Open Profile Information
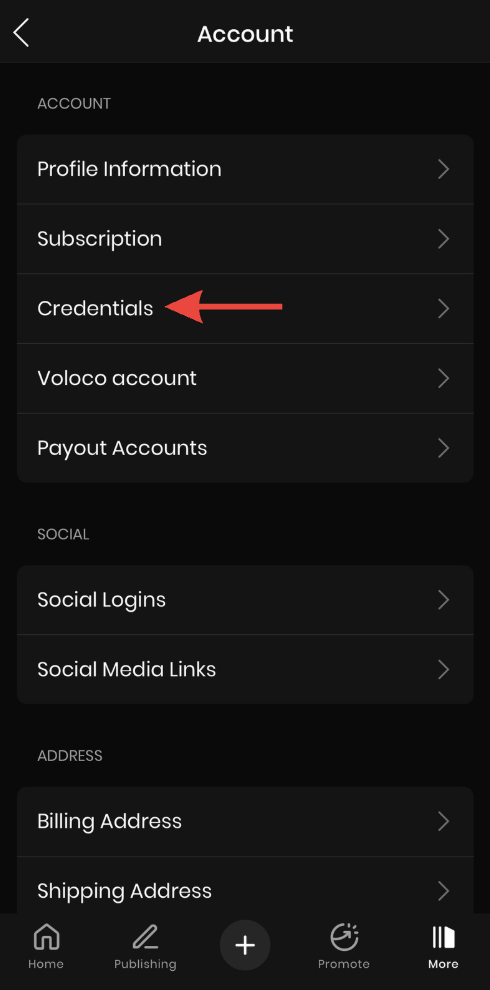The image size is (490, 990). pyautogui.click(x=245, y=169)
